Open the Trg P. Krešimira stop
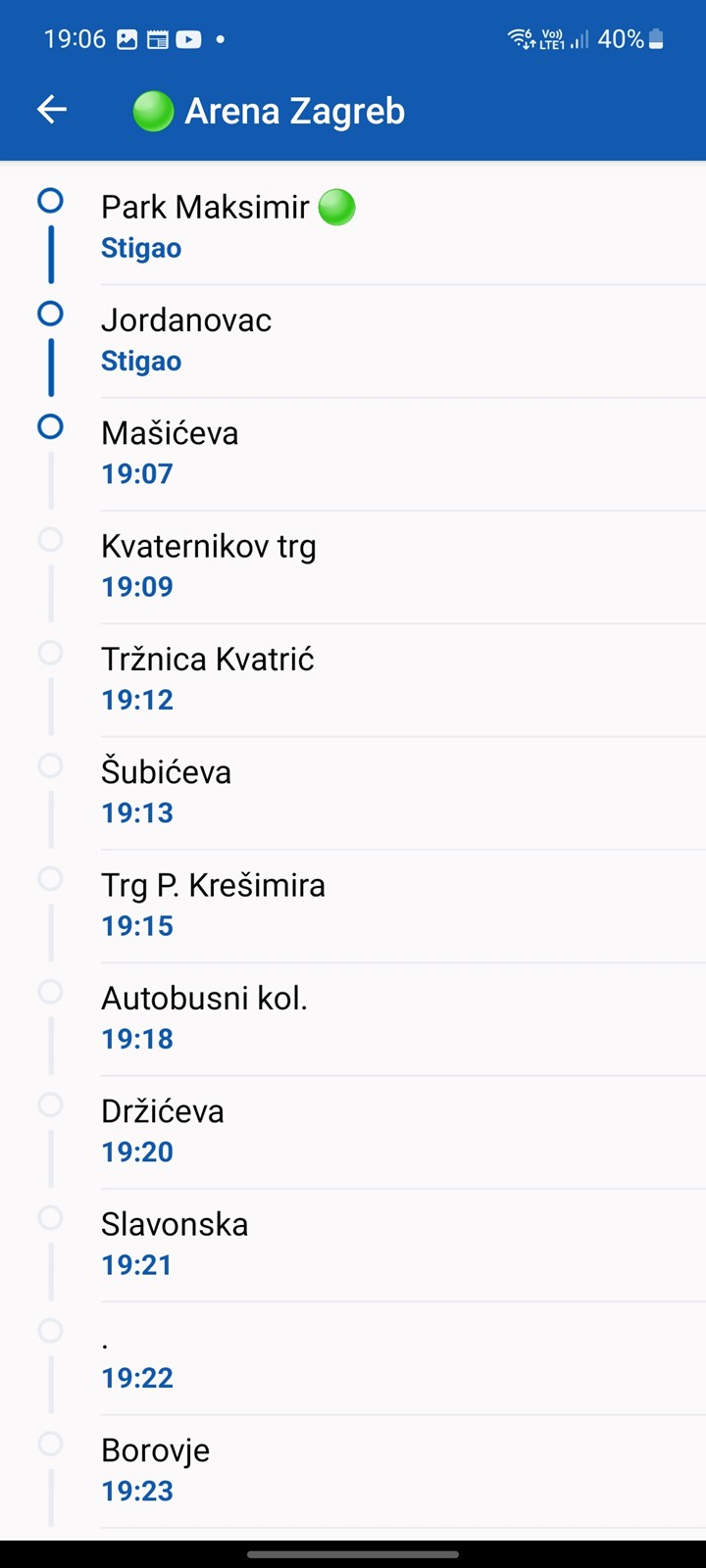Screen dimensions: 706x1568 click(353, 906)
